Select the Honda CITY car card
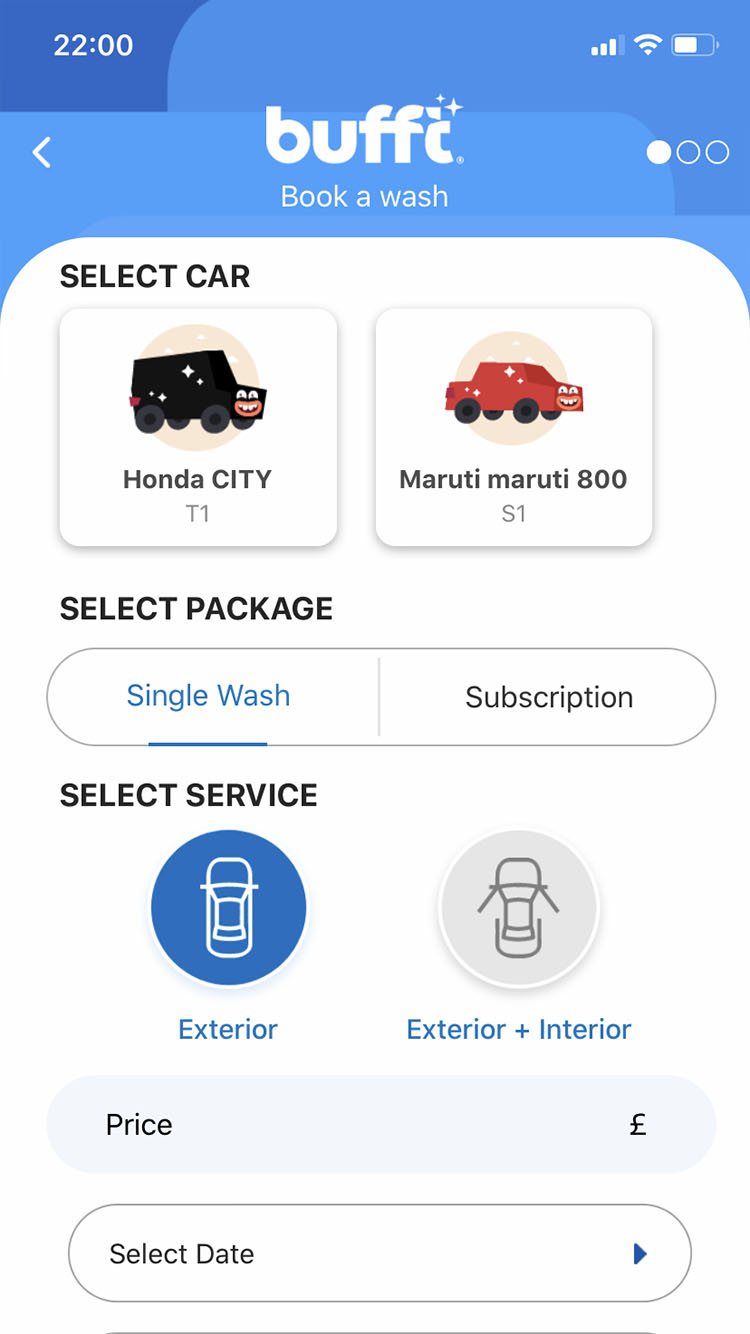This screenshot has width=750, height=1334. click(x=198, y=427)
